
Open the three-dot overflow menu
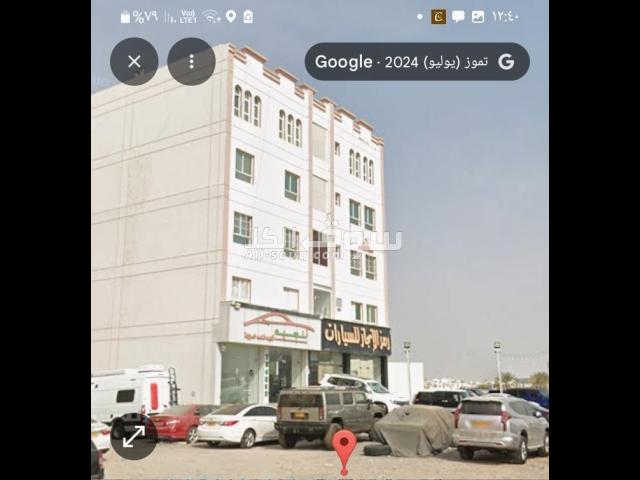point(191,61)
